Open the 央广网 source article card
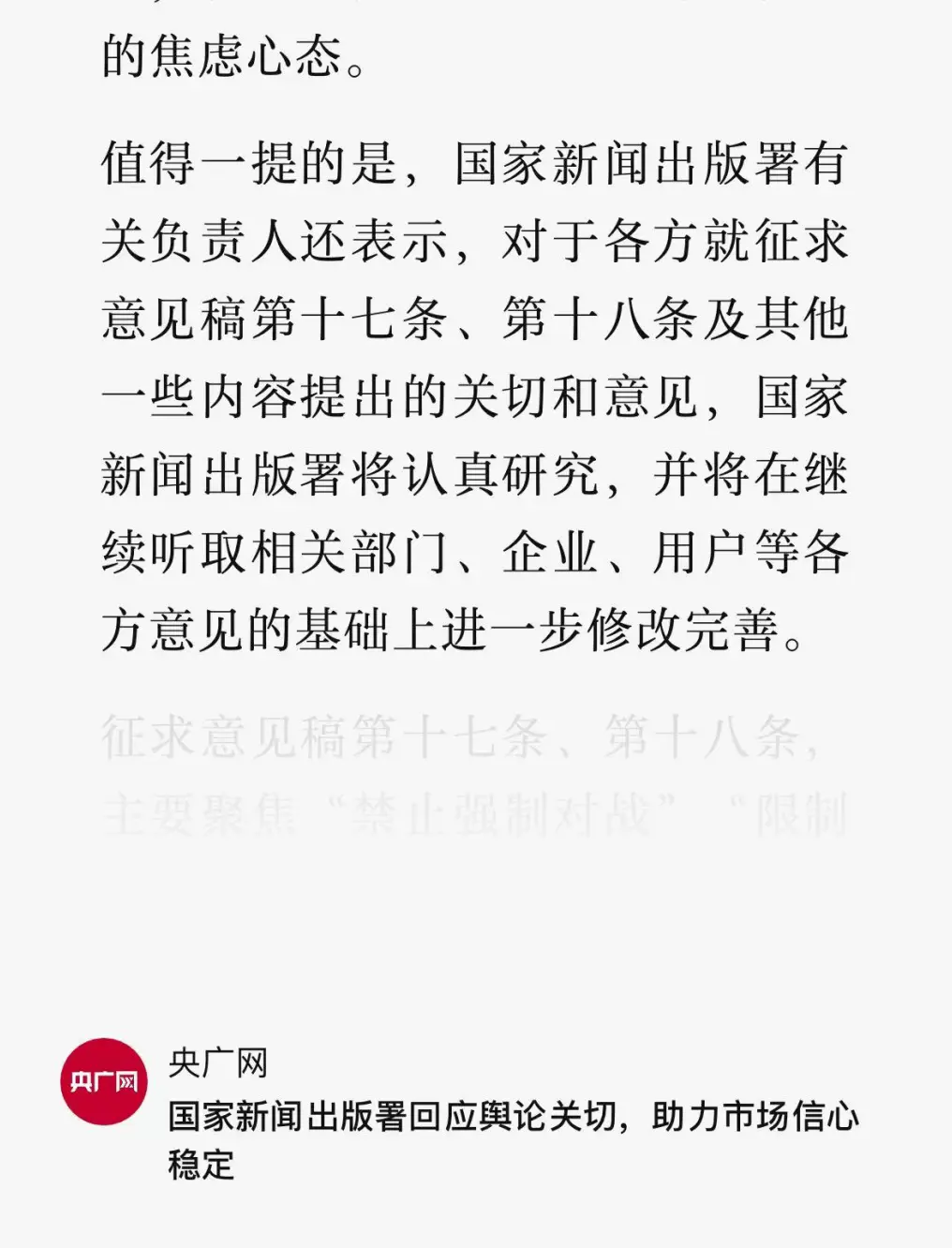 511,1117
